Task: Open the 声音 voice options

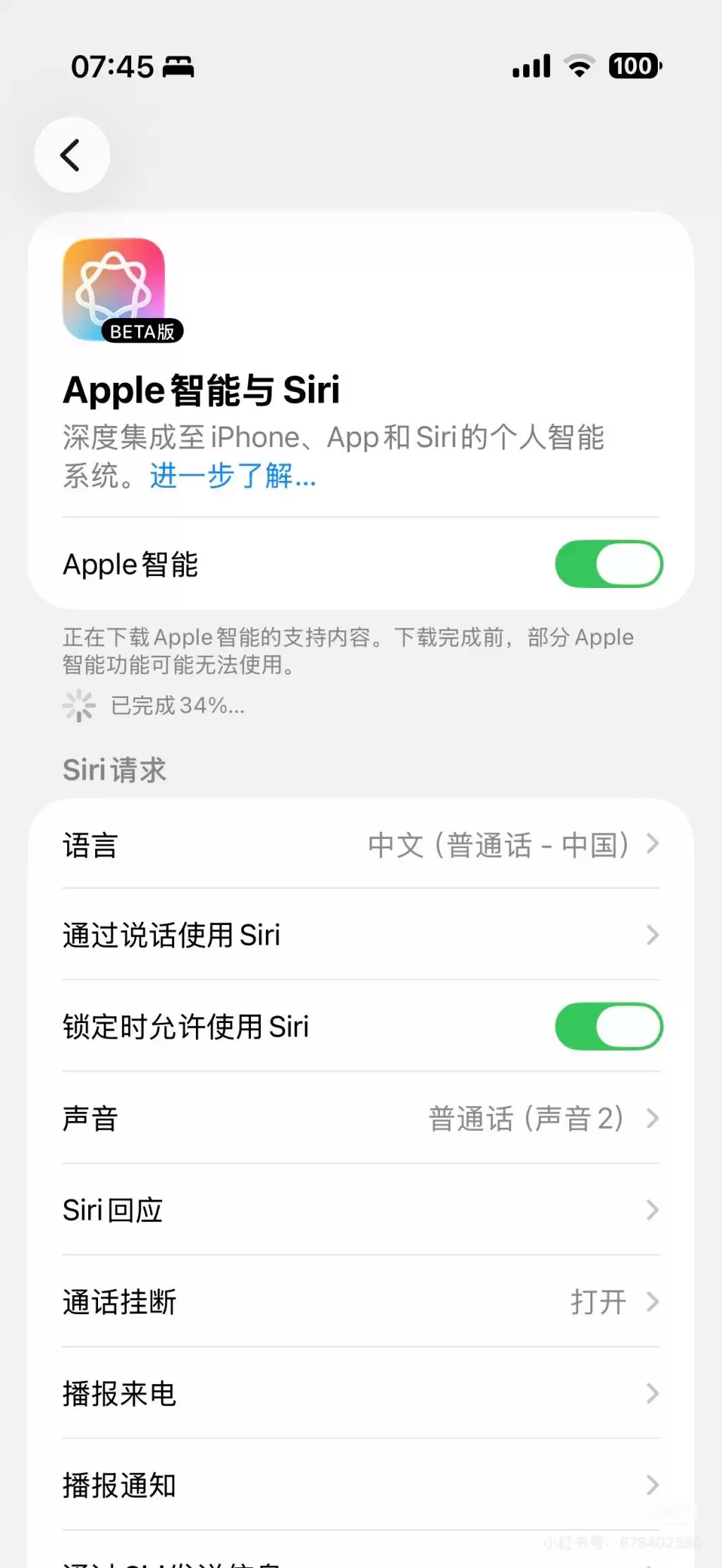Action: click(x=361, y=1119)
